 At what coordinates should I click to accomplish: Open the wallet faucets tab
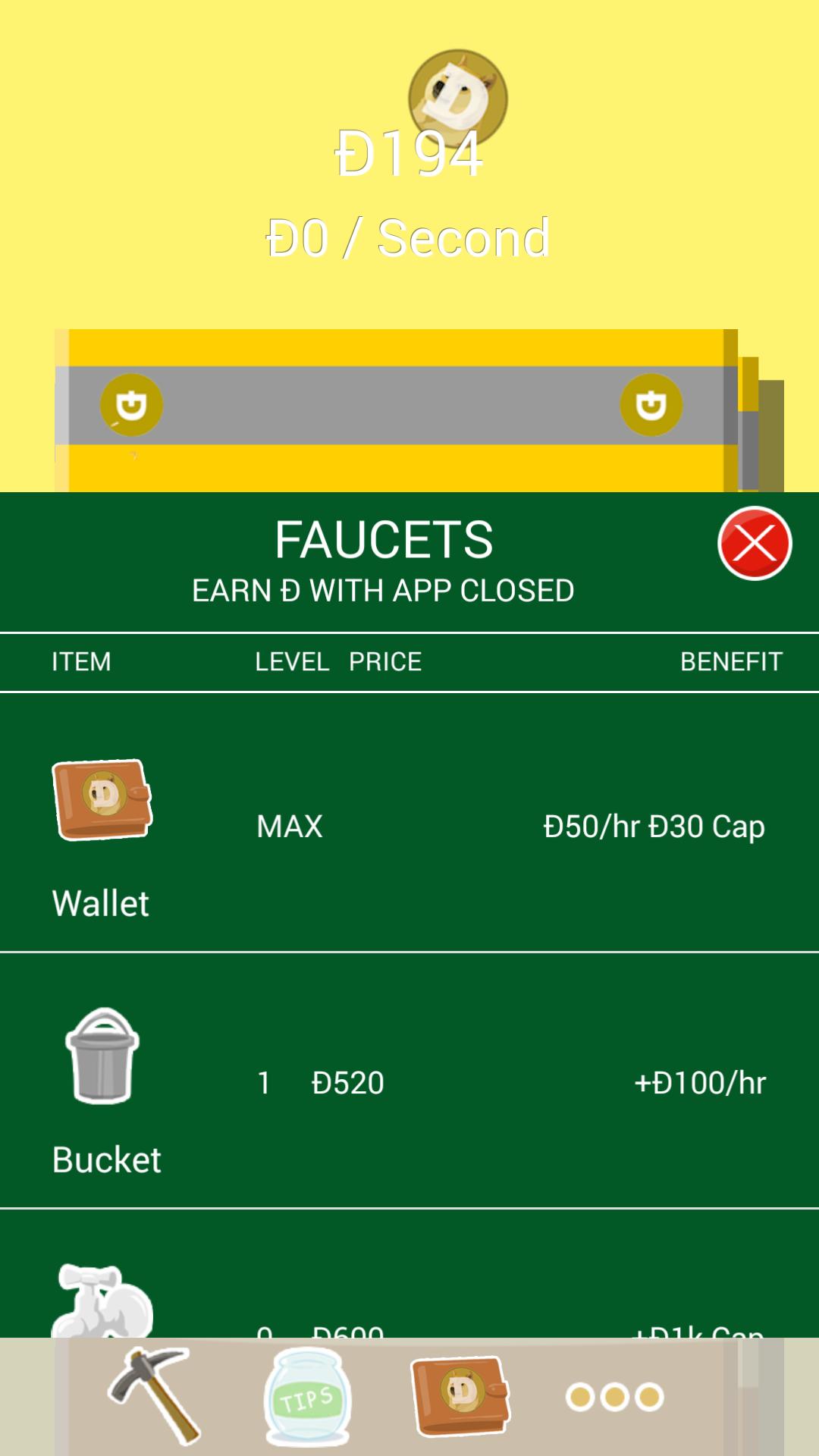click(x=460, y=1395)
